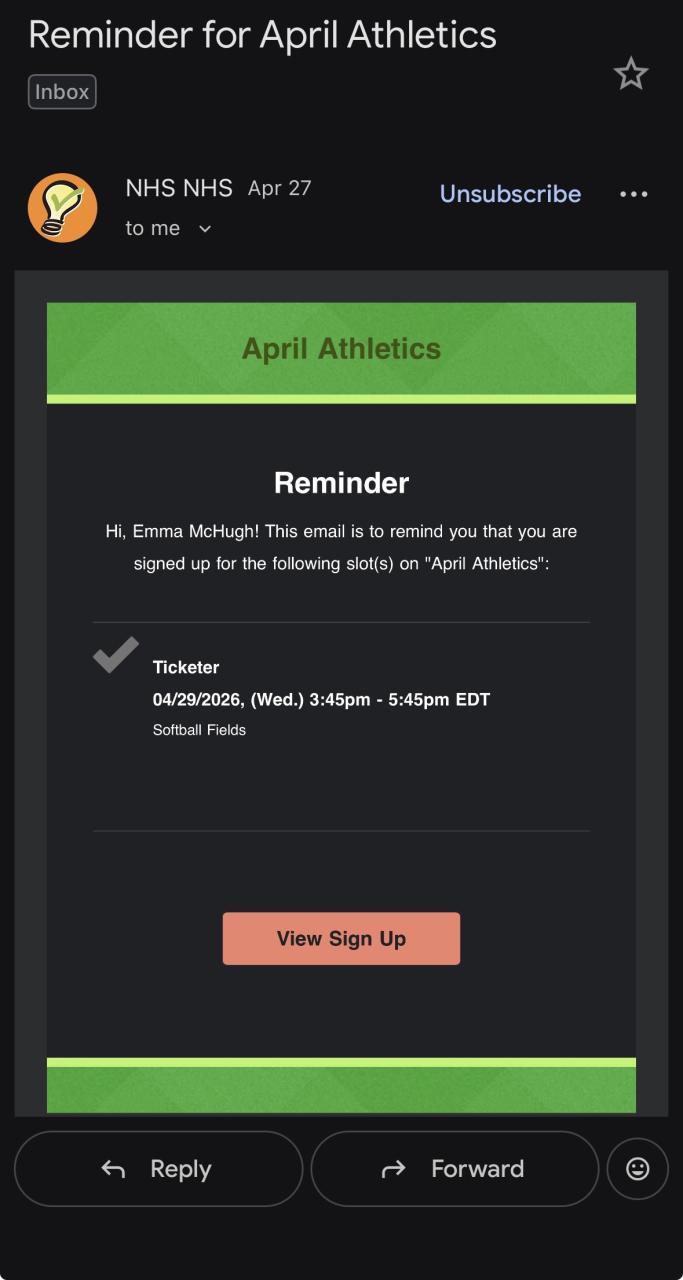Star this email

[630, 74]
